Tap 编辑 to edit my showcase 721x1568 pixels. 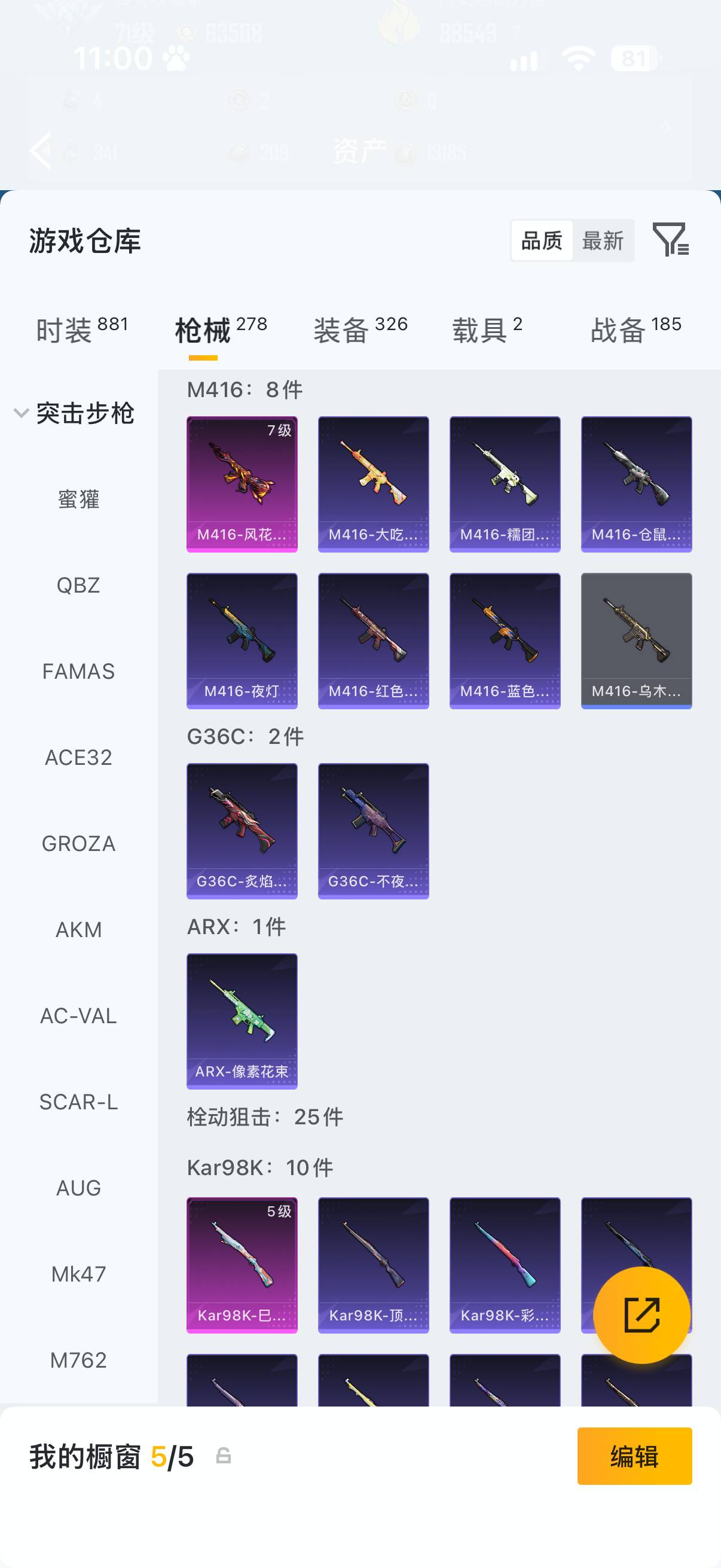(634, 1456)
